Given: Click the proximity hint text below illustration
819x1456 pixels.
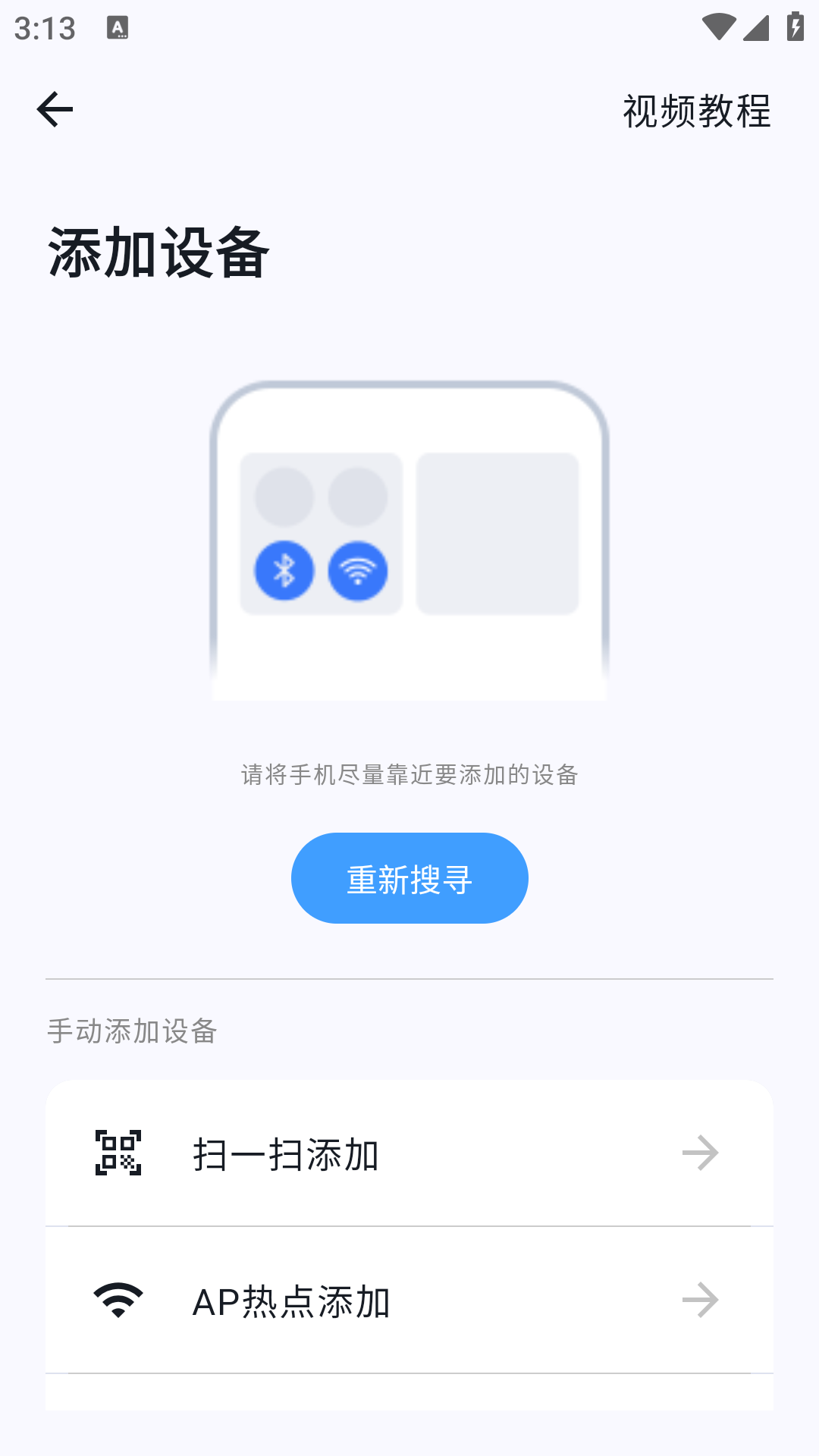Looking at the screenshot, I should (x=409, y=776).
